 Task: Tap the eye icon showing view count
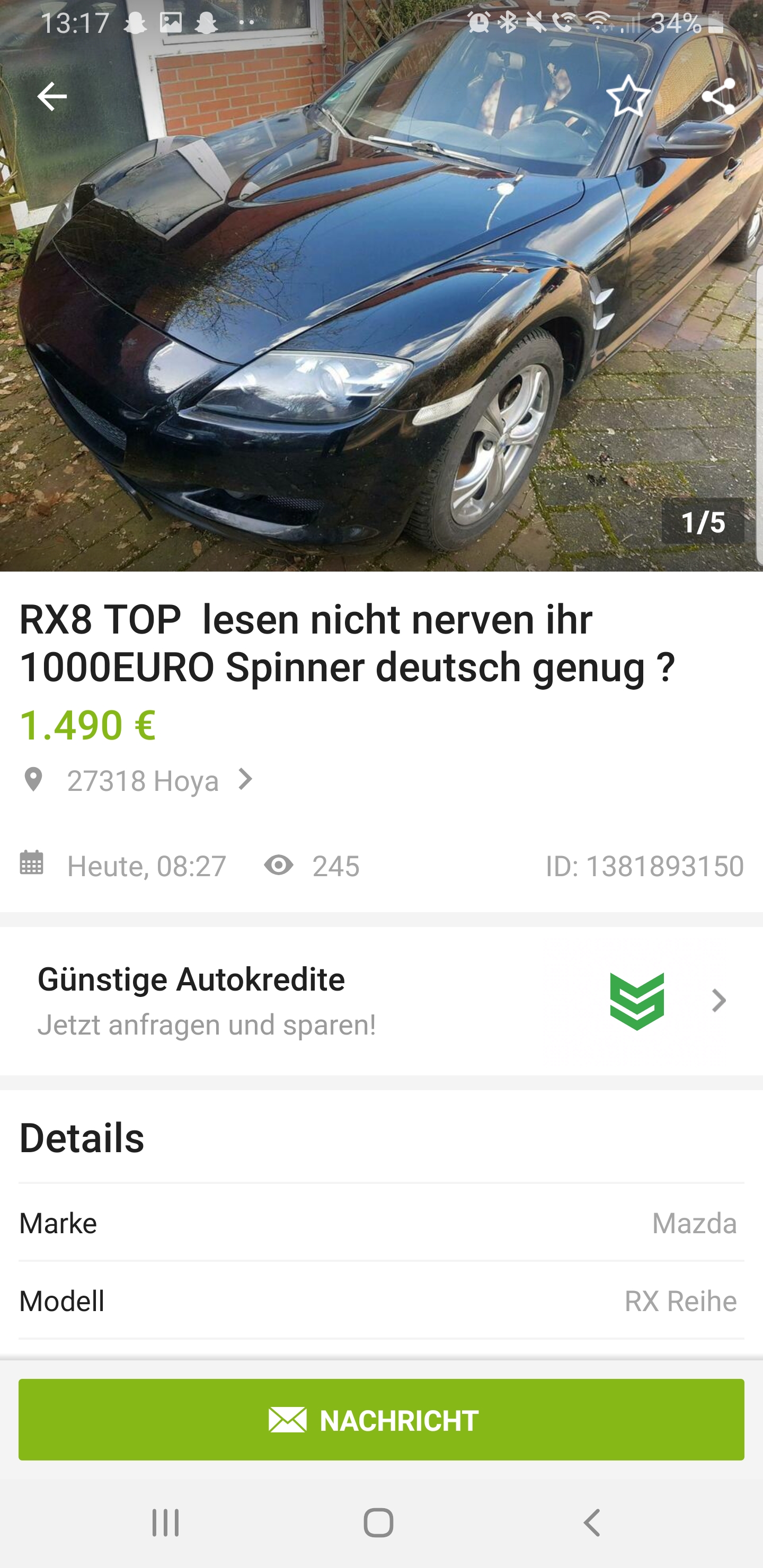(x=281, y=867)
